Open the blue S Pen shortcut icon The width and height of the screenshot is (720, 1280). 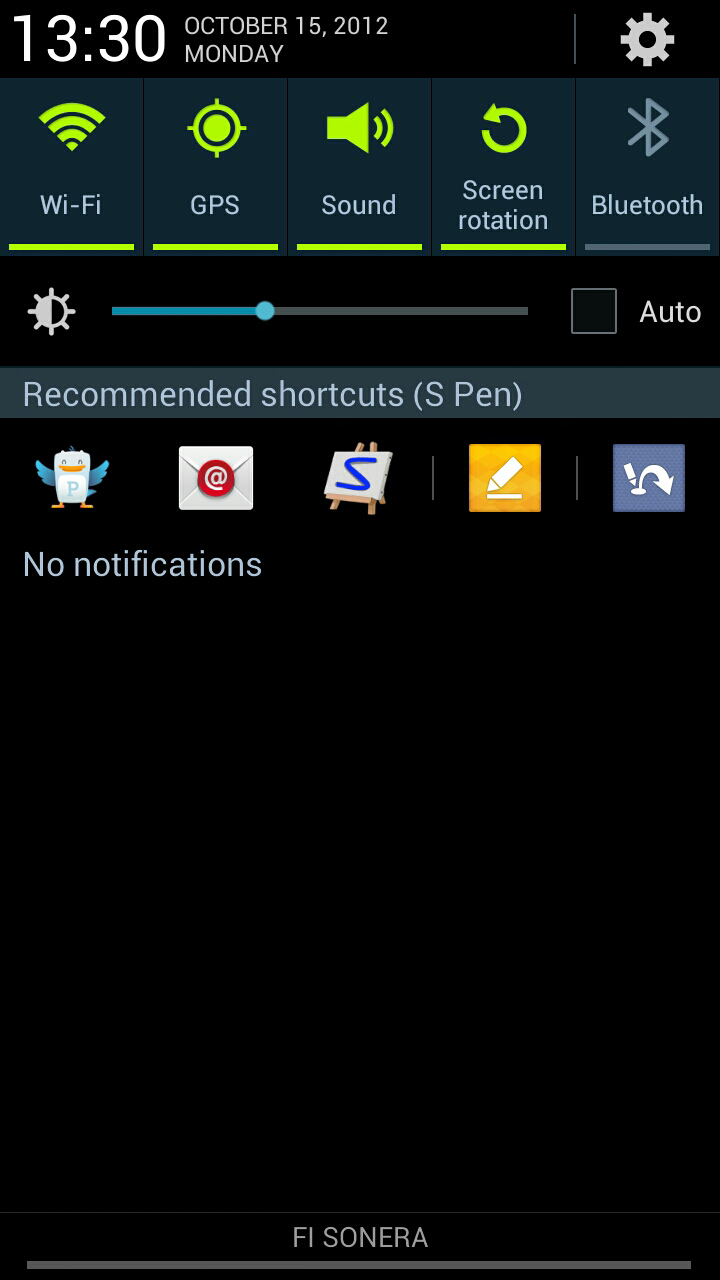click(x=649, y=478)
